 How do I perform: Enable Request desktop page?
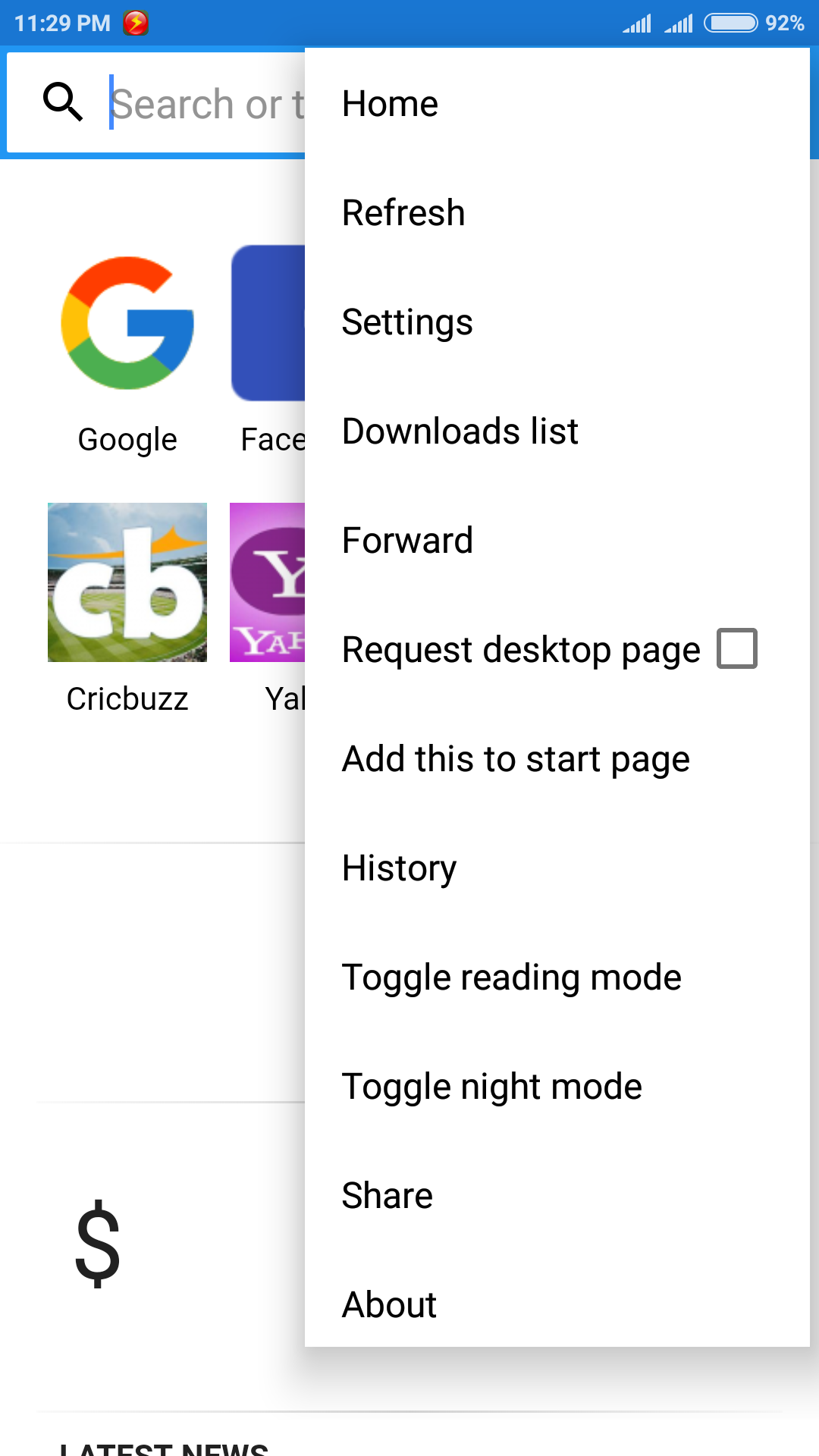[x=736, y=648]
